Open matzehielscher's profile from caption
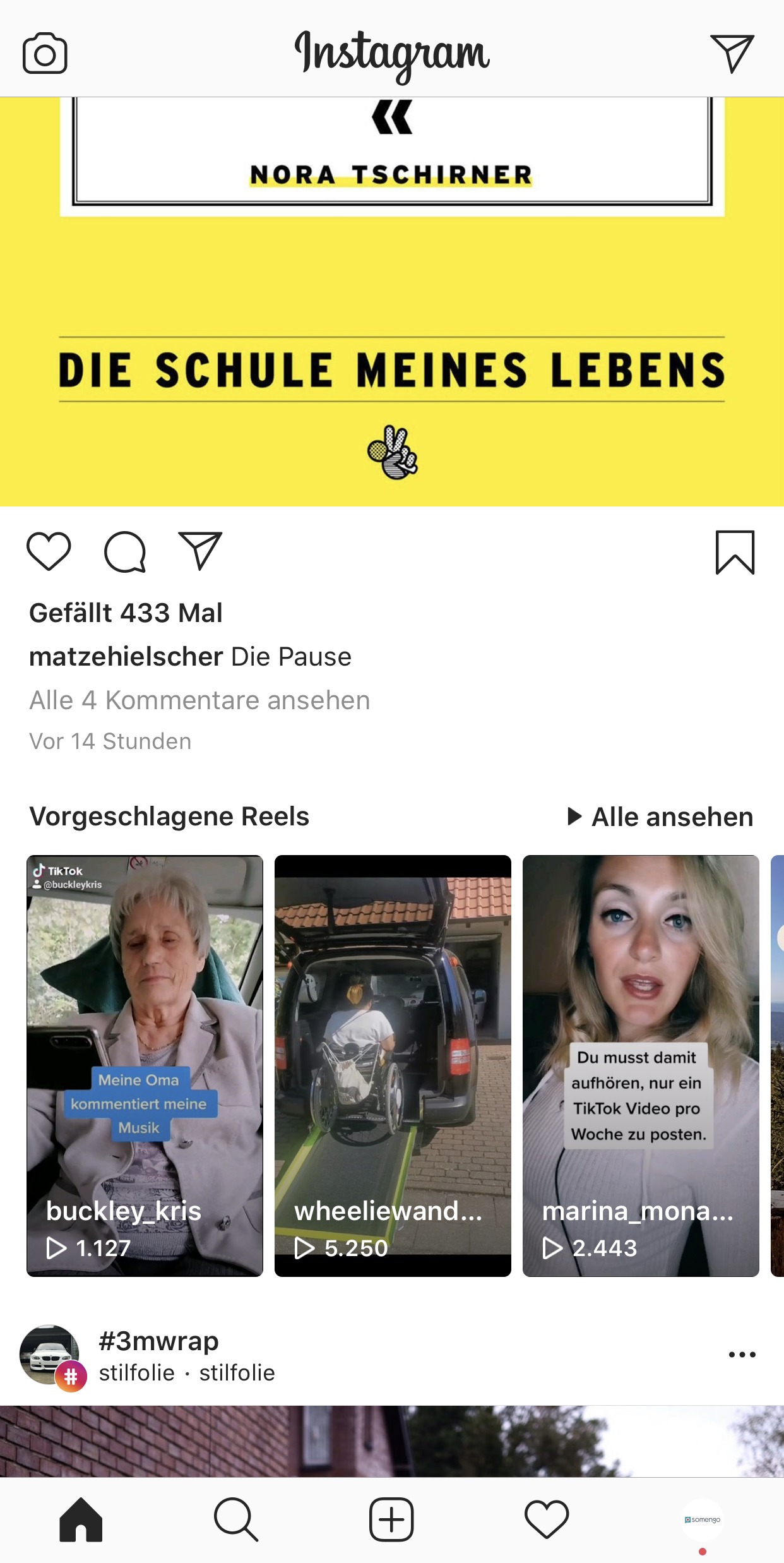 click(126, 657)
